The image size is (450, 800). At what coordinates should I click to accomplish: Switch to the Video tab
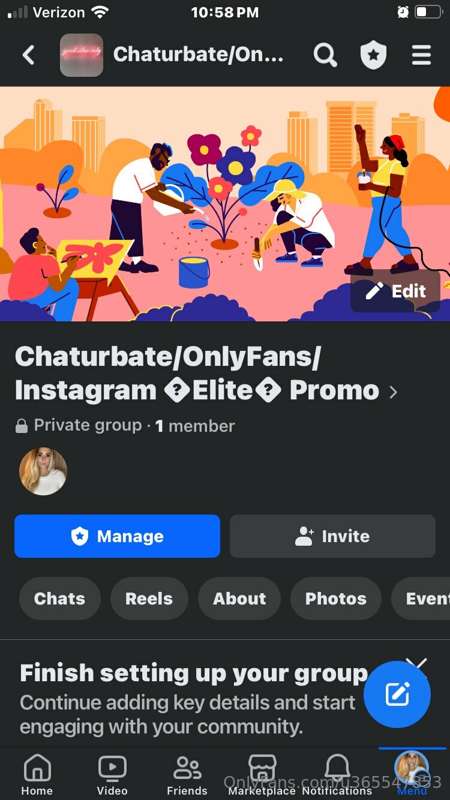pos(112,774)
